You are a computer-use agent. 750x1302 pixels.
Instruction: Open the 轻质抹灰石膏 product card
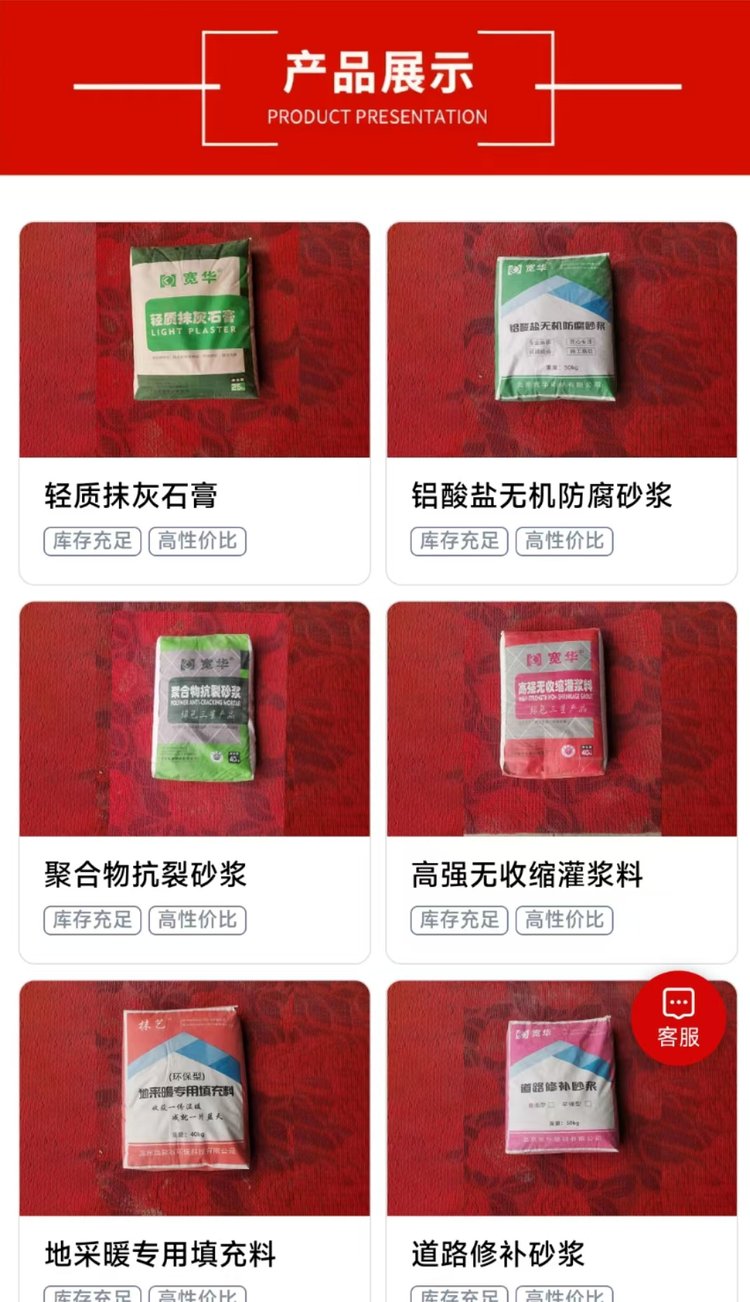(x=194, y=403)
